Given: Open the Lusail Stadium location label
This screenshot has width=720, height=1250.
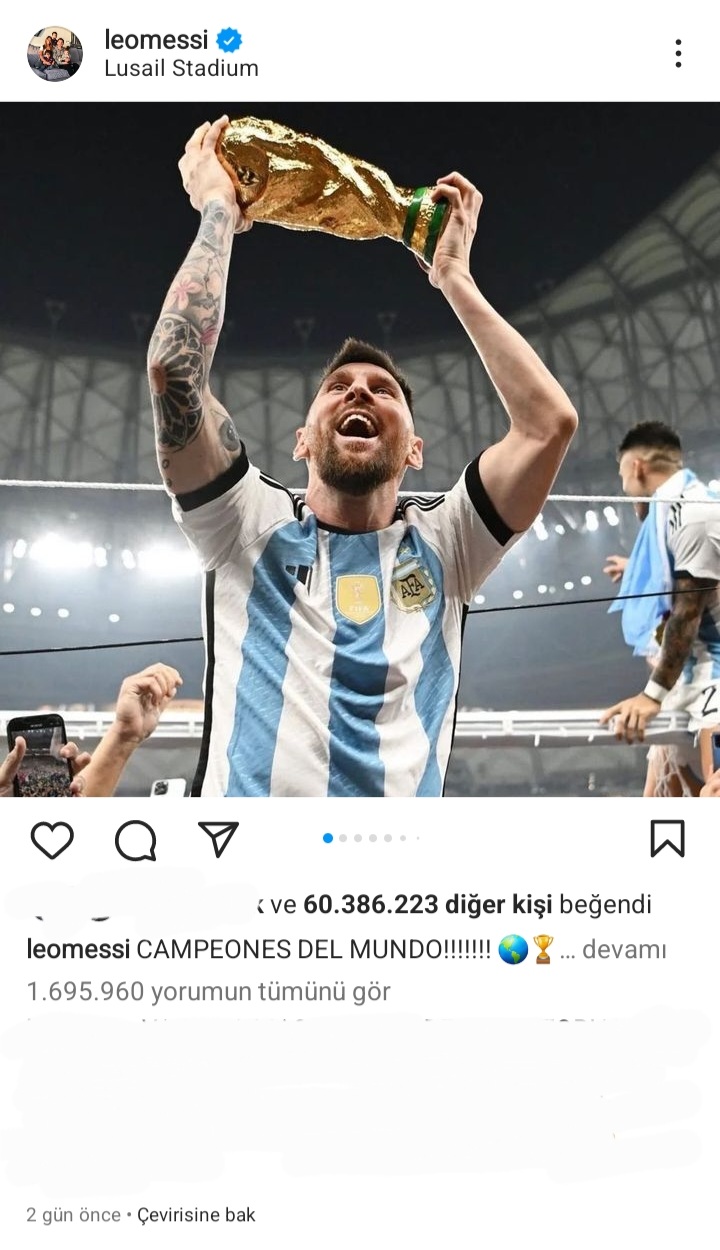Looking at the screenshot, I should click(182, 69).
